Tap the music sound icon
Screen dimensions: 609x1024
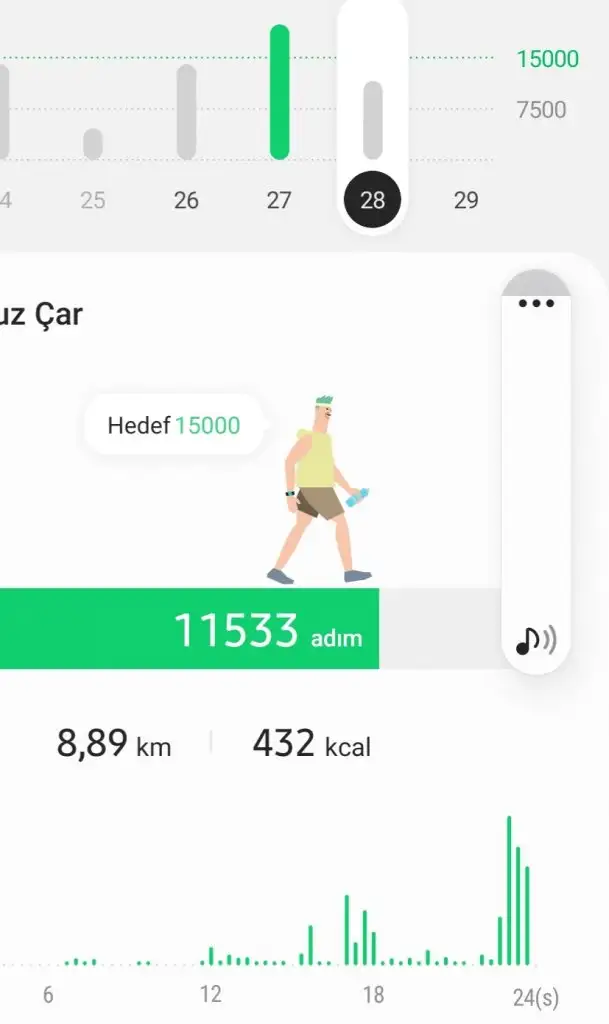point(536,640)
